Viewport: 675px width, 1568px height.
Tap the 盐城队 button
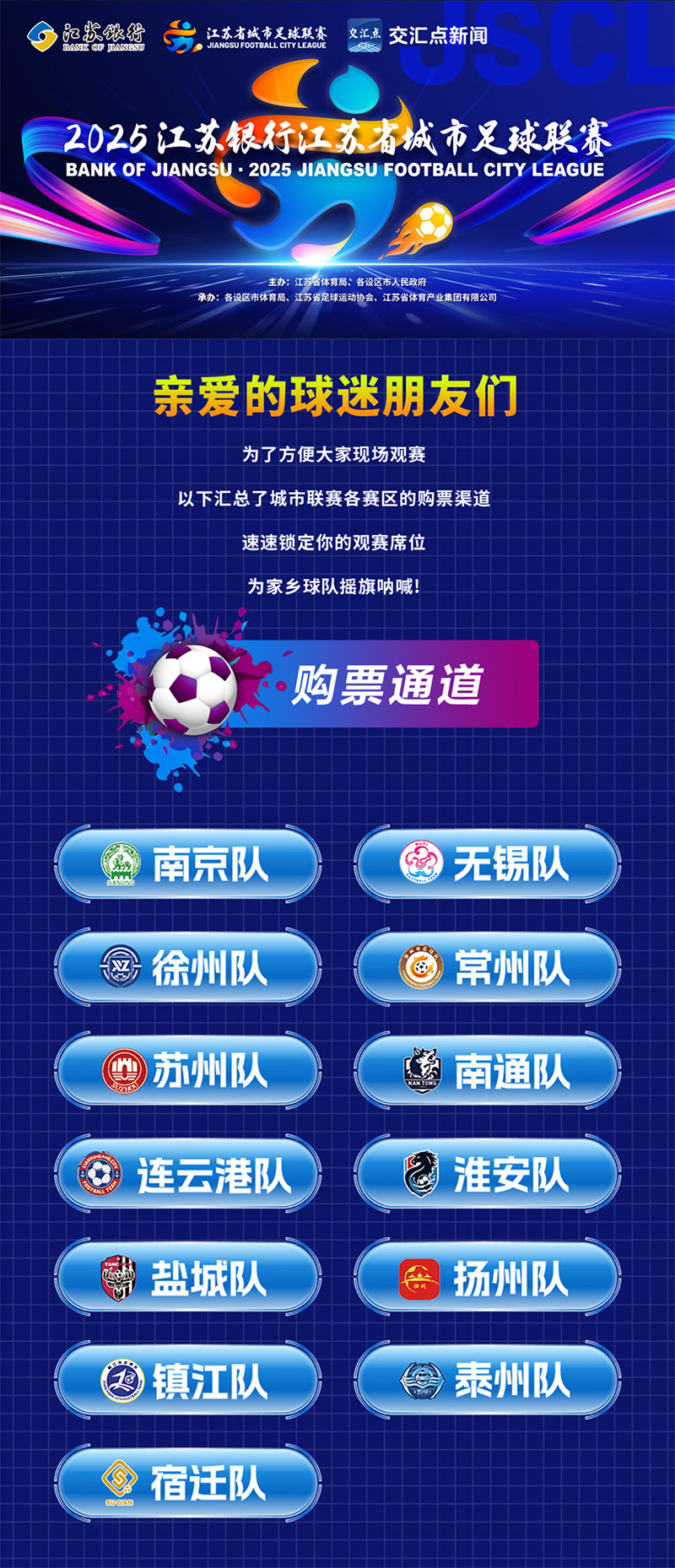click(x=188, y=1278)
